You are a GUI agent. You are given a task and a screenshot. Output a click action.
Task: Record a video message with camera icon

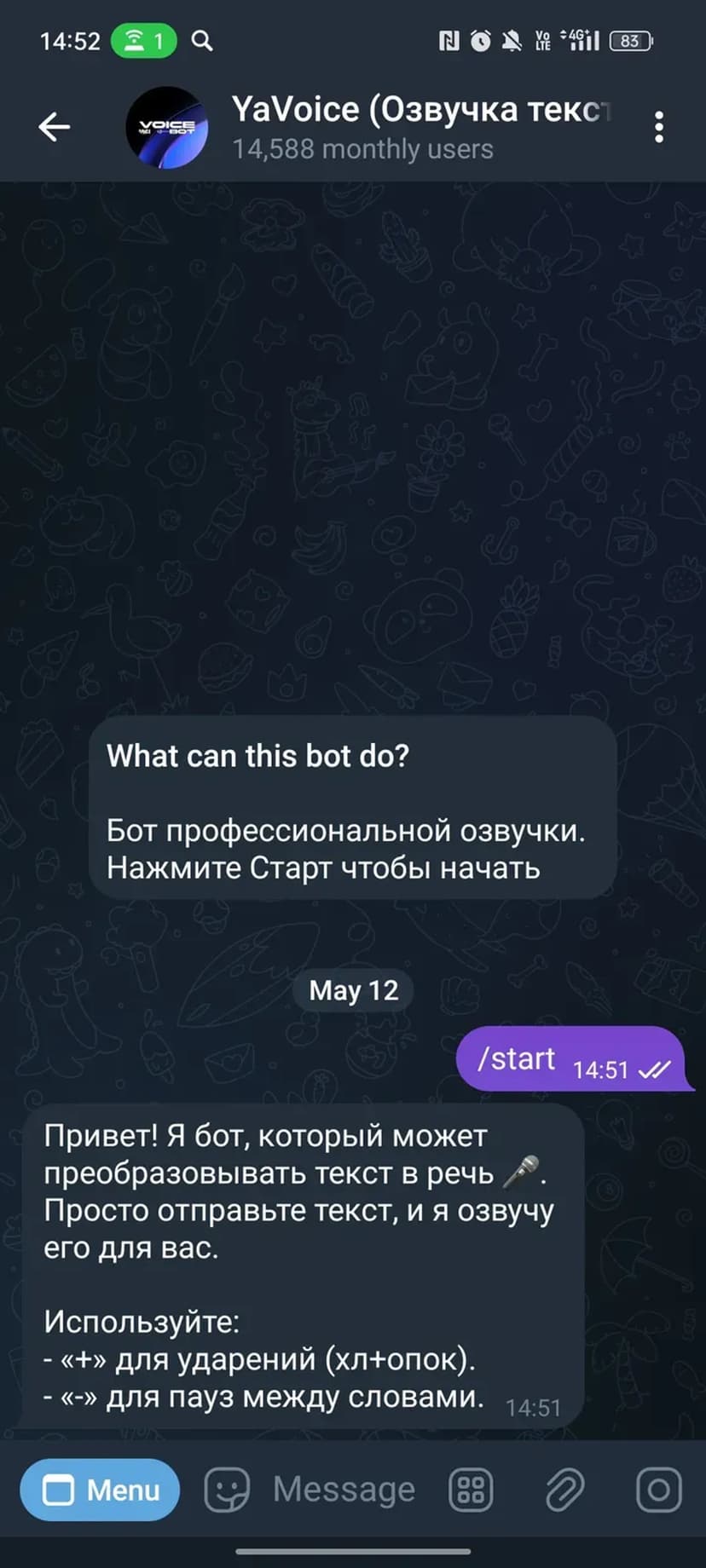coord(658,1490)
